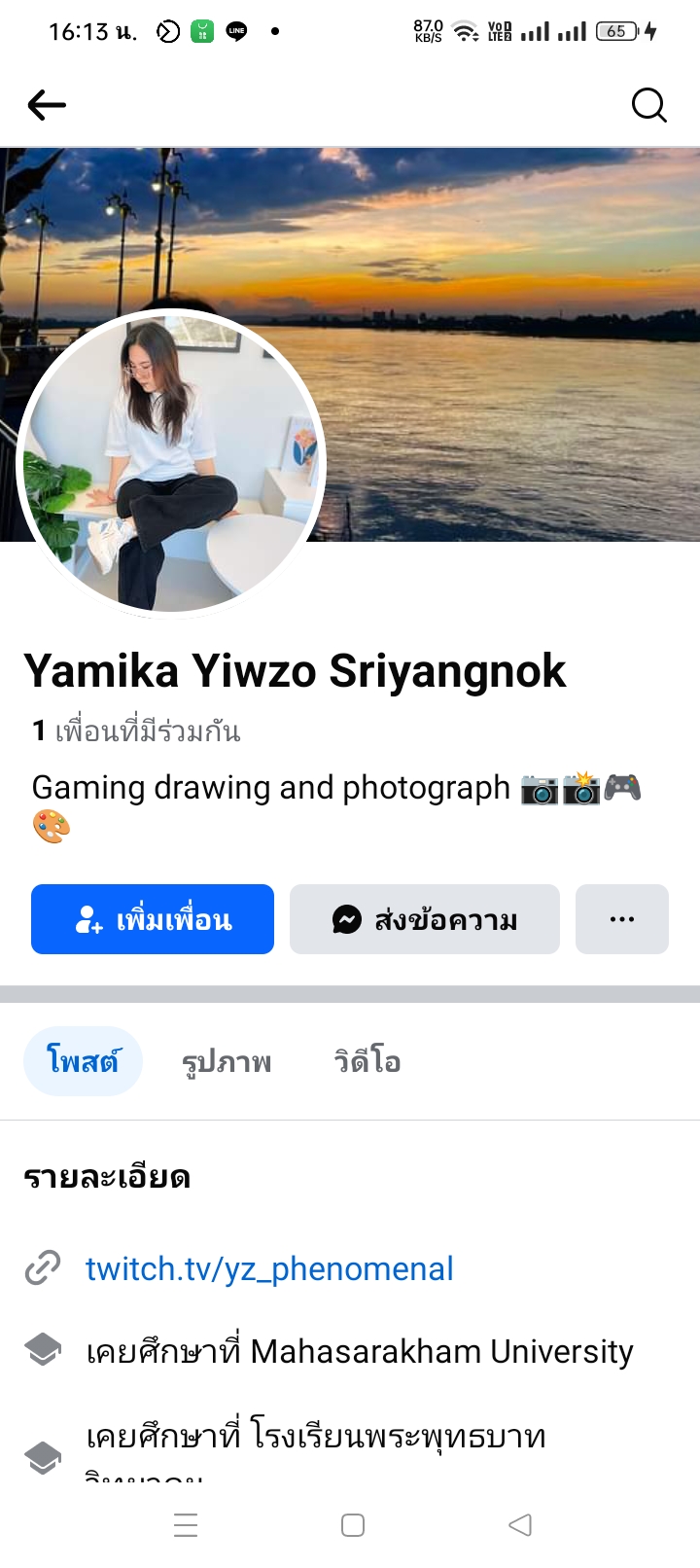Switch to the วิดีโอ videos tab
The image size is (700, 1568).
pos(367,1061)
